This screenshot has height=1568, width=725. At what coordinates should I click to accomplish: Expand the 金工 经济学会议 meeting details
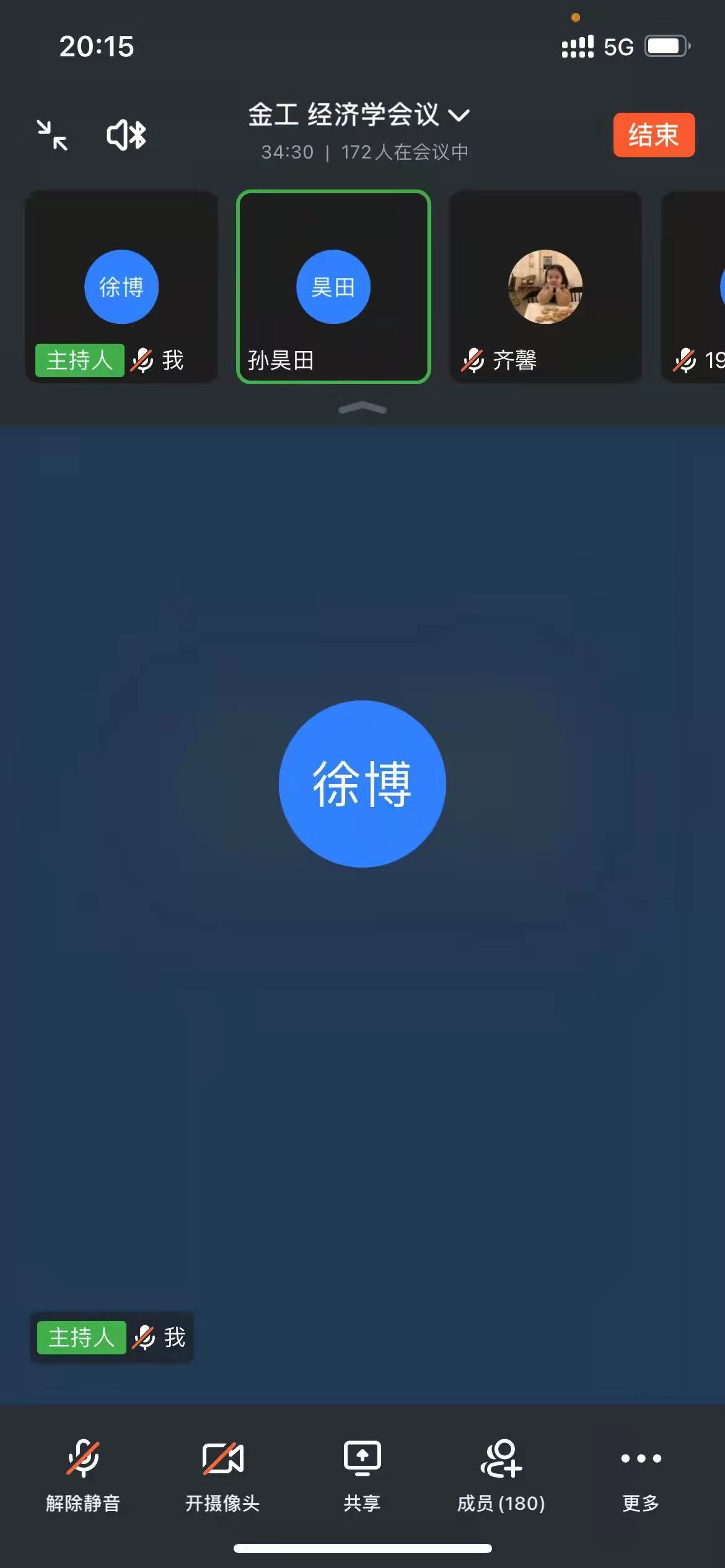[358, 115]
